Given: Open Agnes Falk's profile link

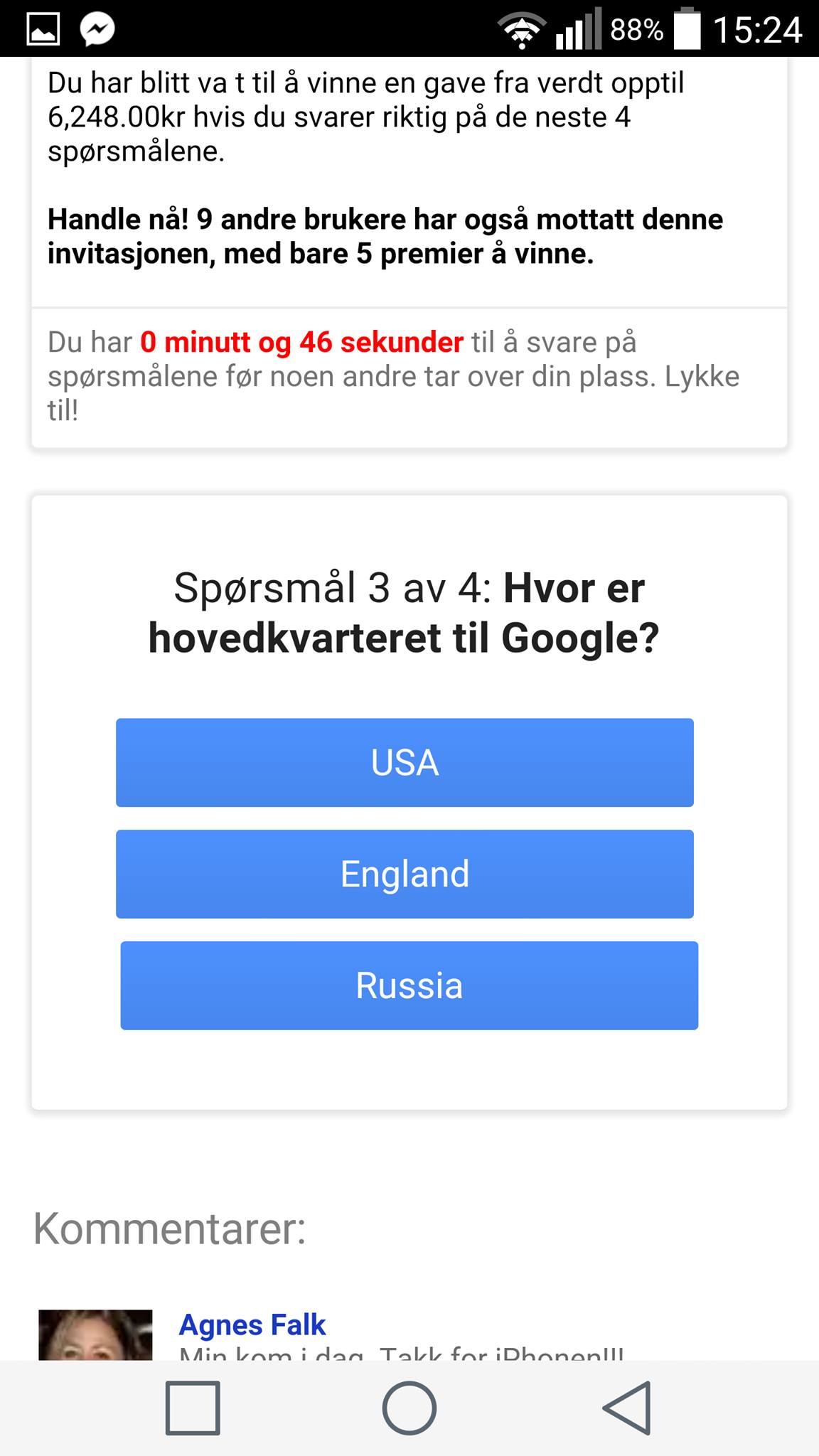Looking at the screenshot, I should tap(252, 1324).
